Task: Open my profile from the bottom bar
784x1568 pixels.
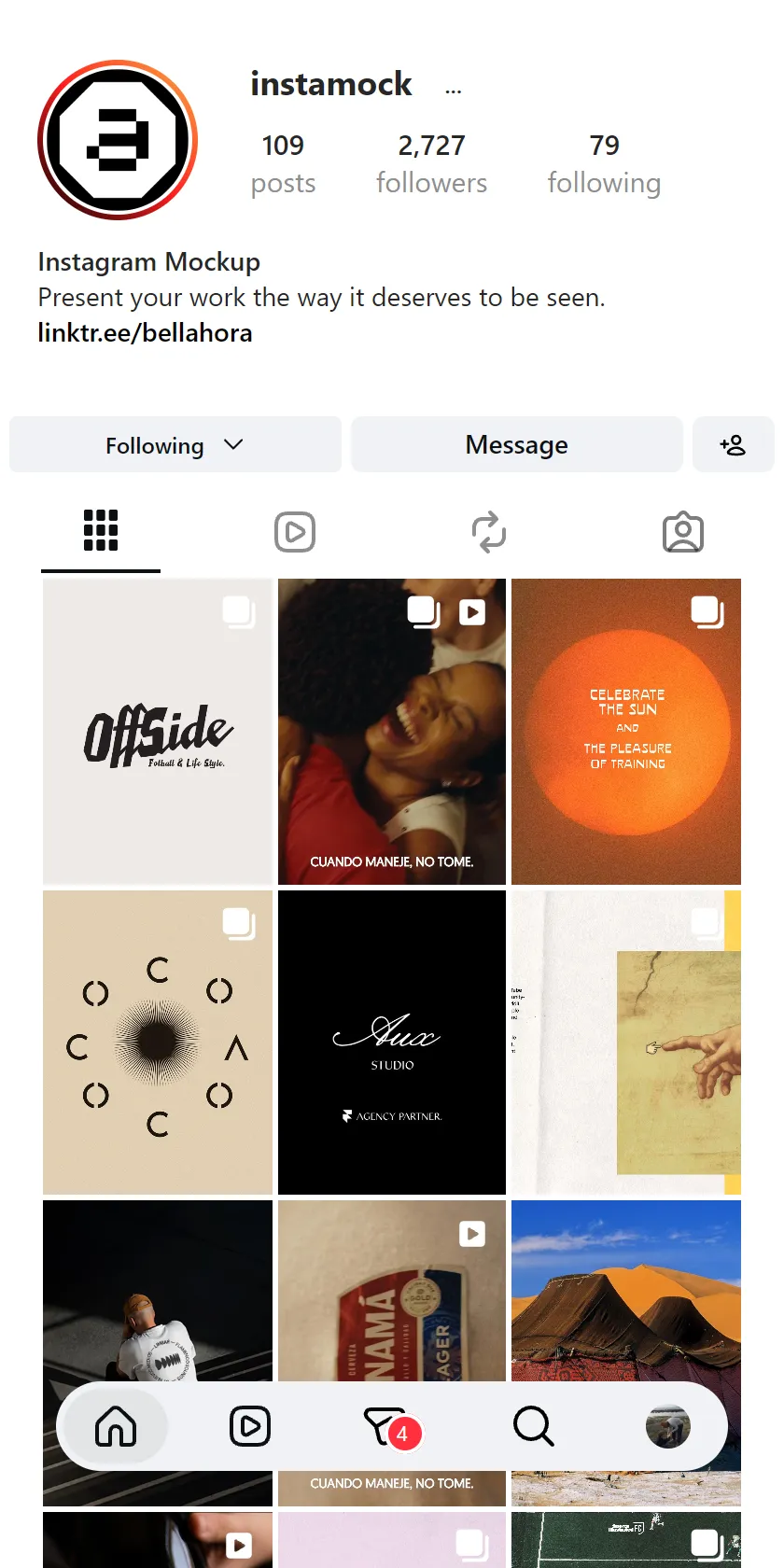Action: (x=668, y=1426)
